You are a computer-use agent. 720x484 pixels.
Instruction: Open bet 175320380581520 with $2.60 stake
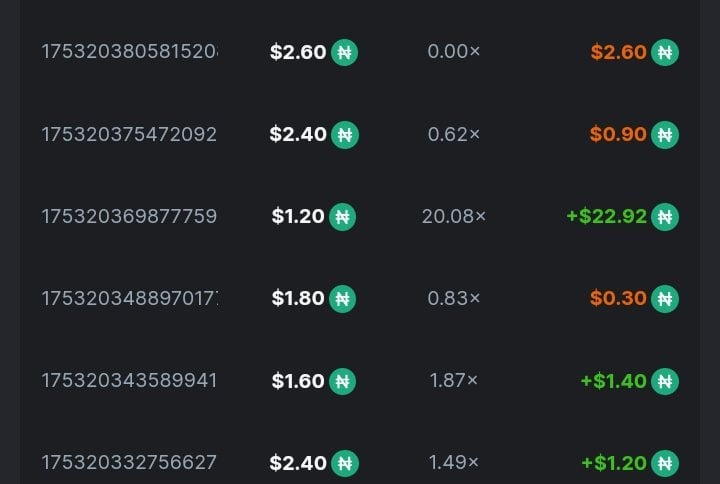pyautogui.click(x=129, y=52)
